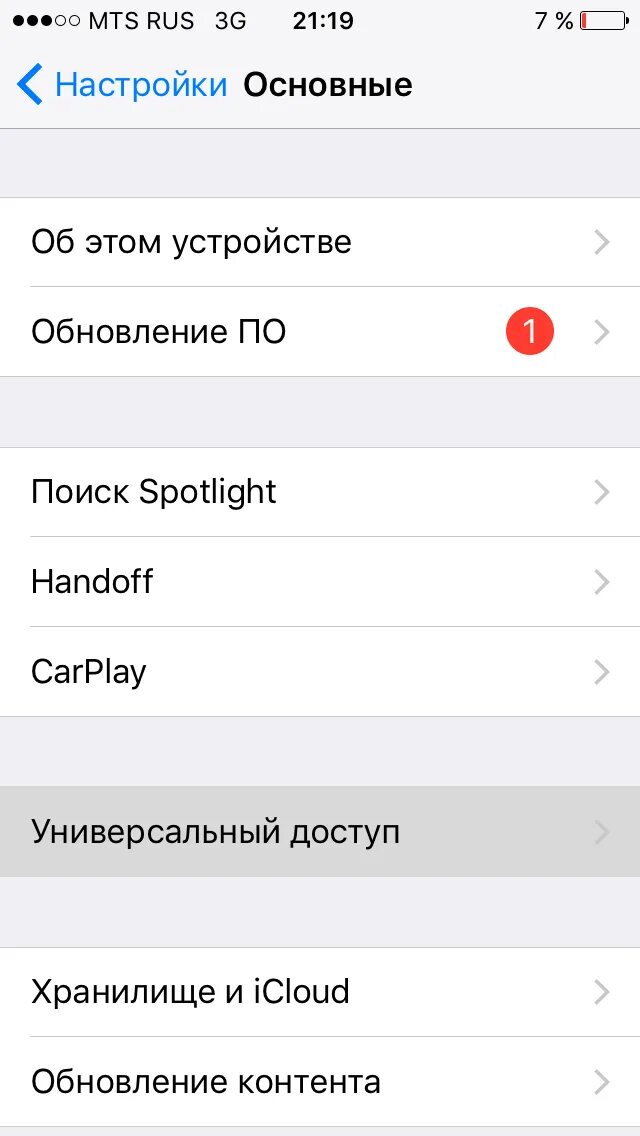This screenshot has width=640, height=1136.
Task: Open Обновление ПО settings
Action: (x=320, y=332)
